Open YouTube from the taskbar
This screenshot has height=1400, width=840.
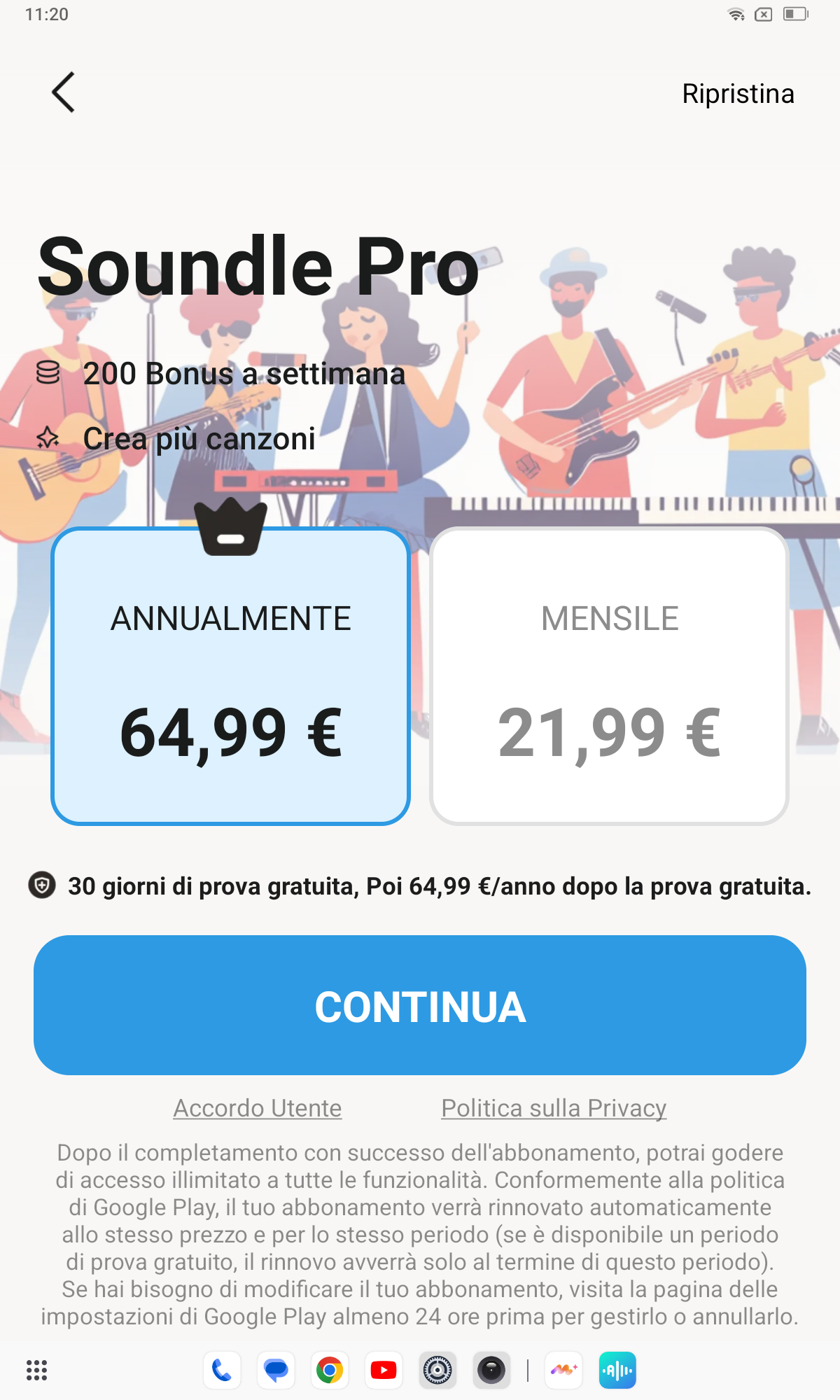(384, 1370)
